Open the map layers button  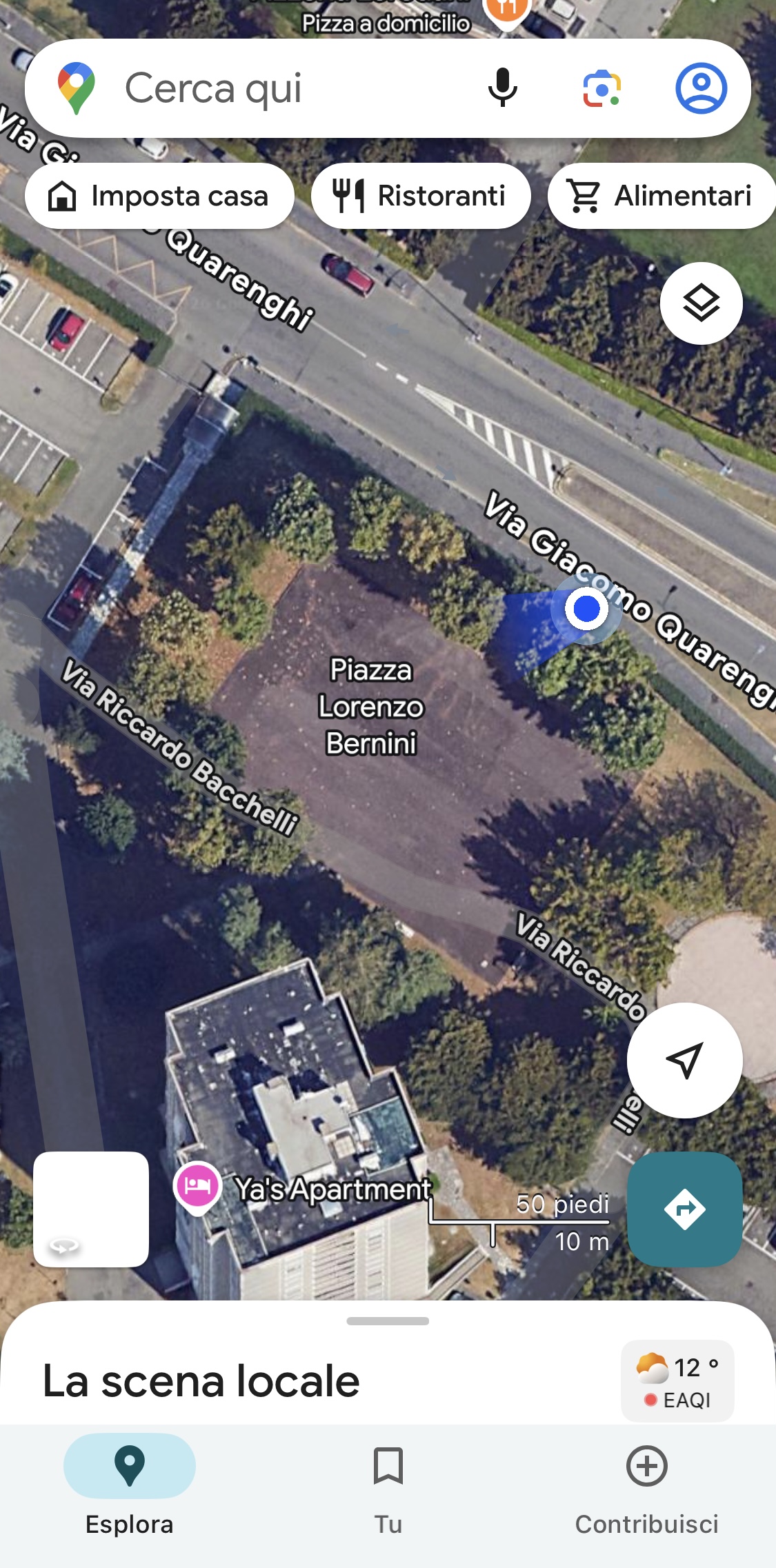point(701,303)
